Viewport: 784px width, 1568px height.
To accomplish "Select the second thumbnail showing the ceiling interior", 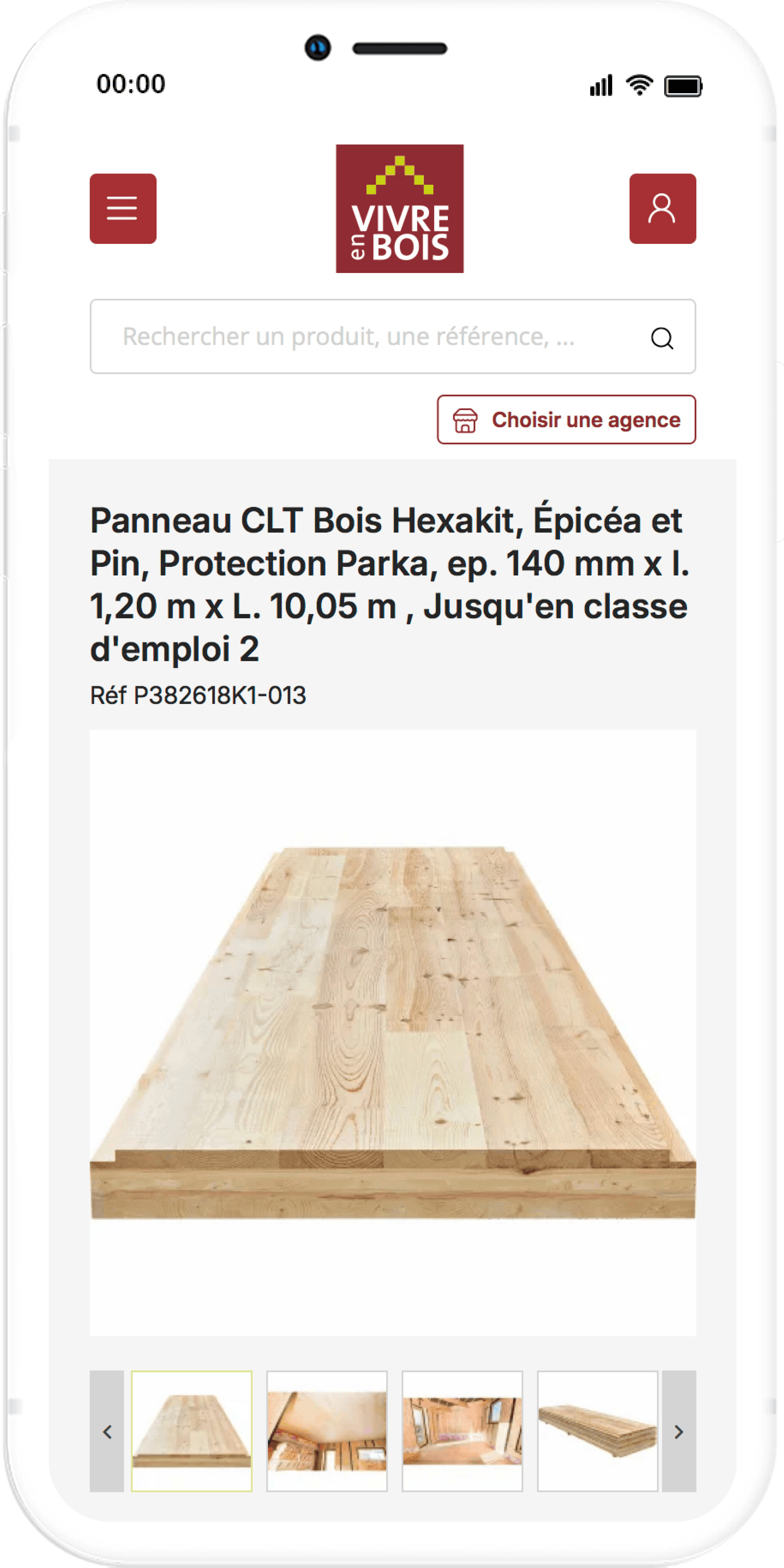I will click(x=327, y=1431).
